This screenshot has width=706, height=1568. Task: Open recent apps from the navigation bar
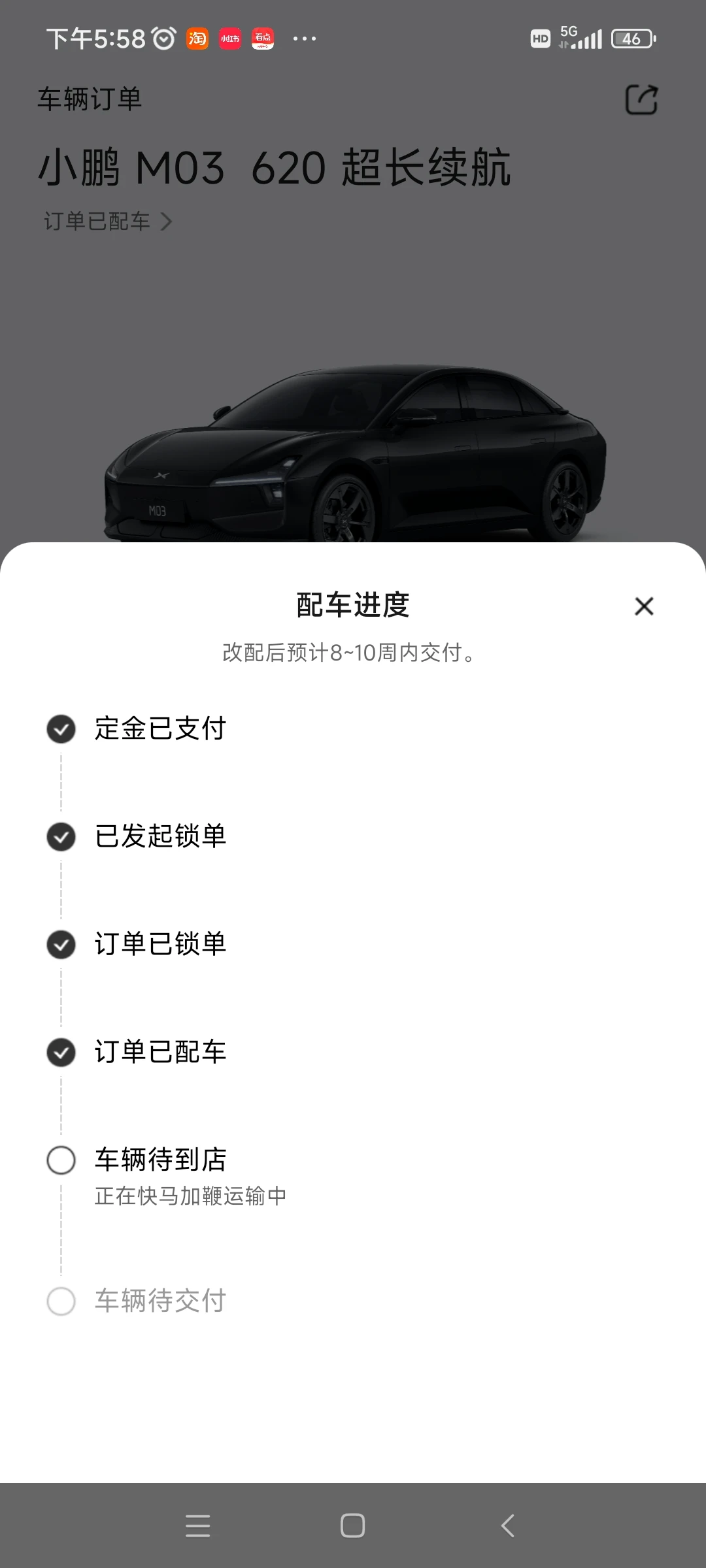pyautogui.click(x=197, y=1526)
